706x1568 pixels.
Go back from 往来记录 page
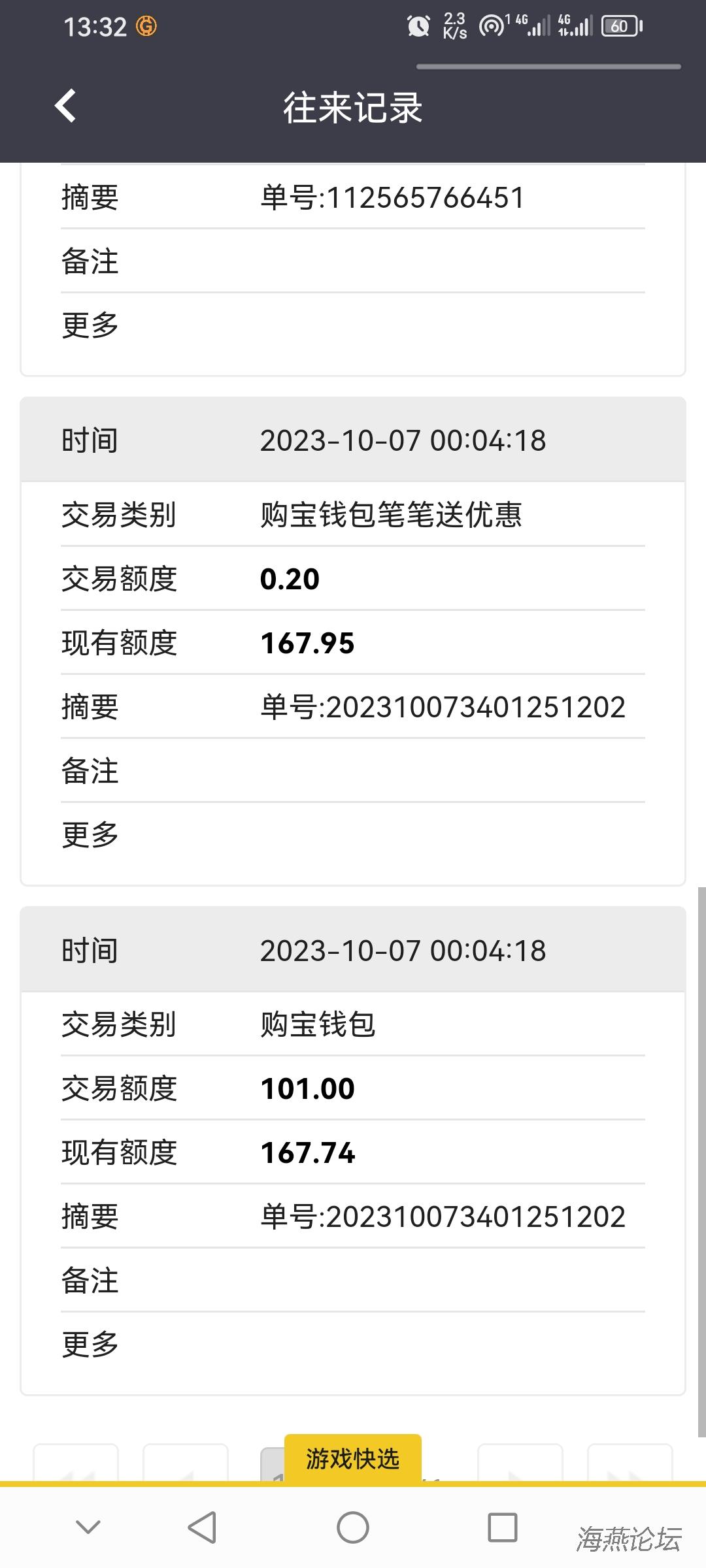click(x=65, y=106)
